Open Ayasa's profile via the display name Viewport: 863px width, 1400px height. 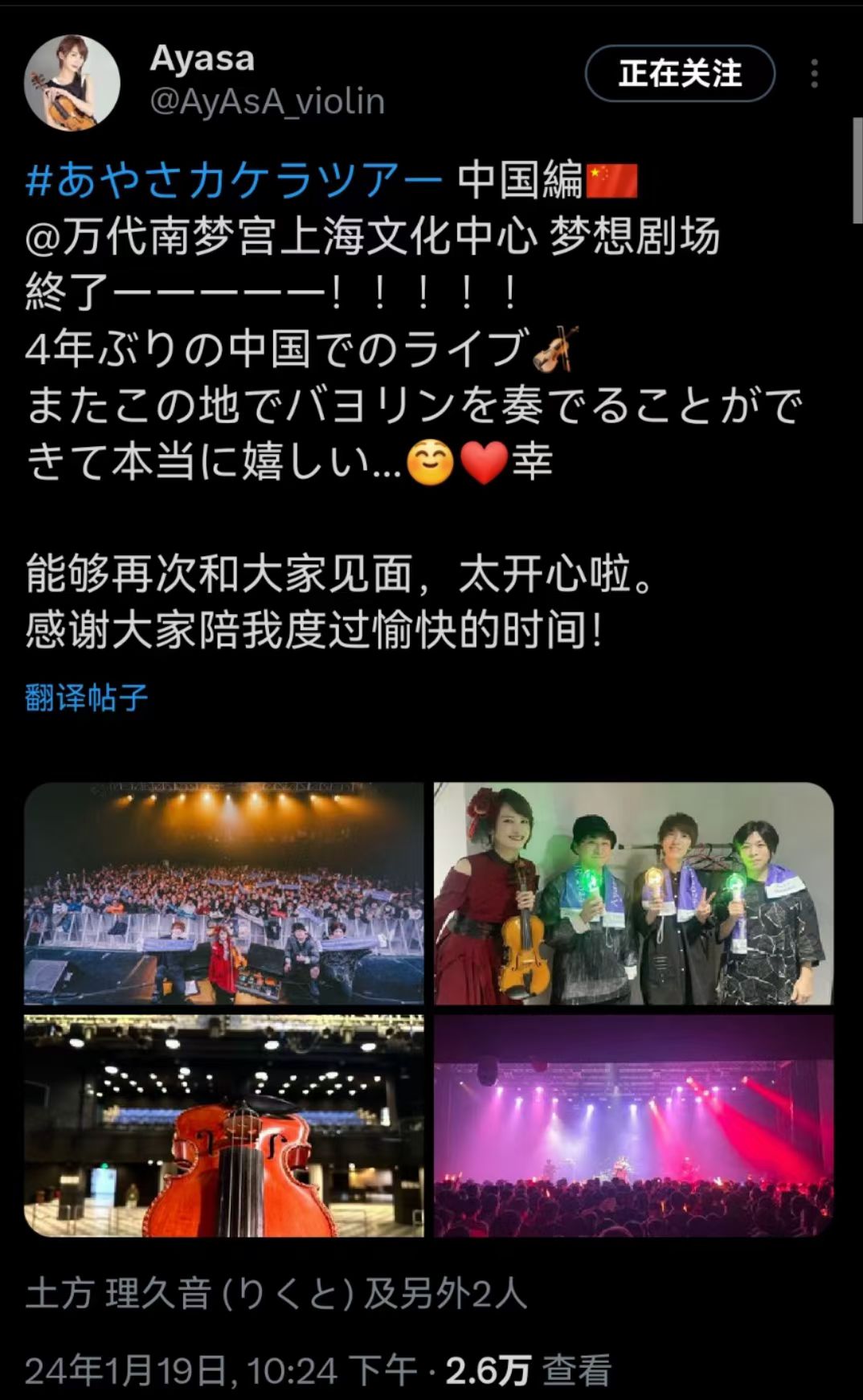coord(202,59)
